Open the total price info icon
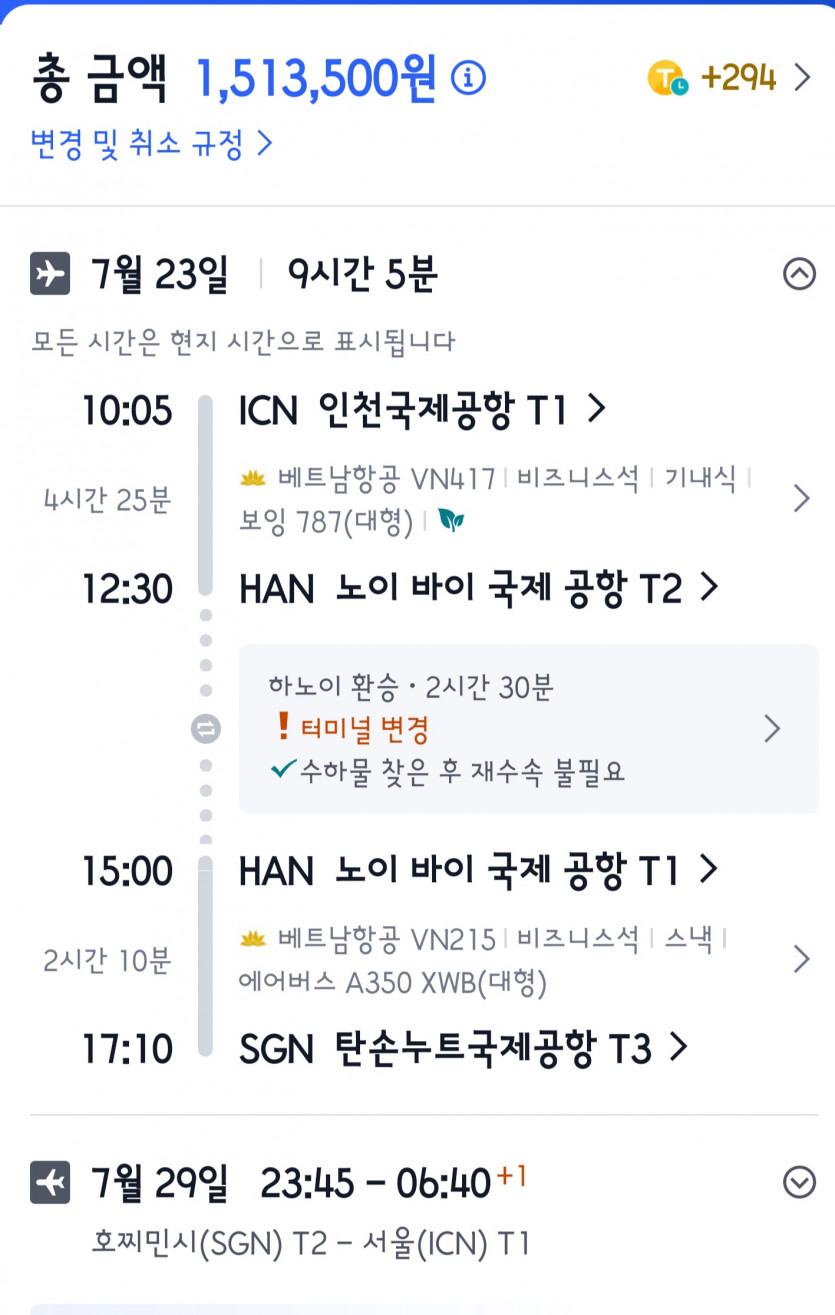835x1315 pixels. (x=468, y=78)
